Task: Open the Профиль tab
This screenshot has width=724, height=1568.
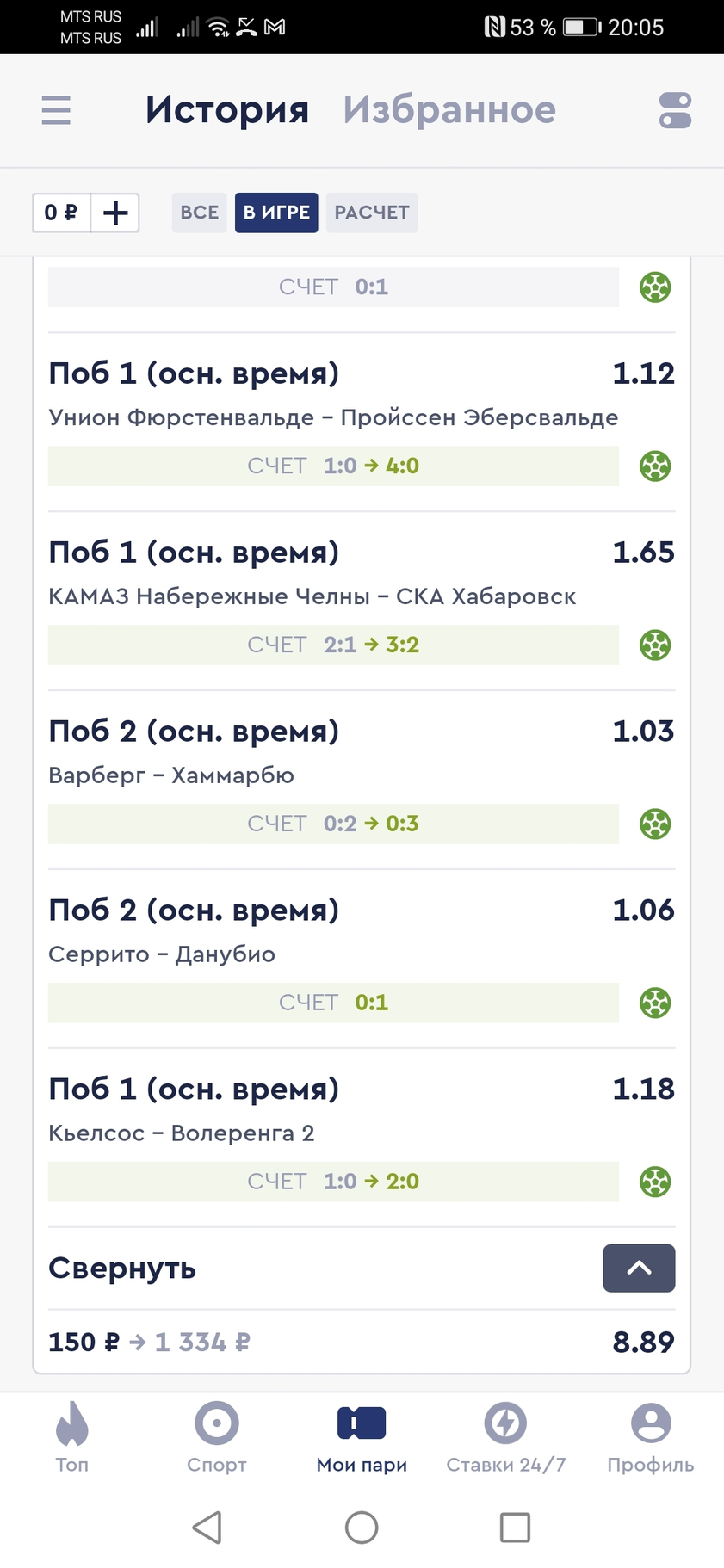Action: pos(651,1438)
